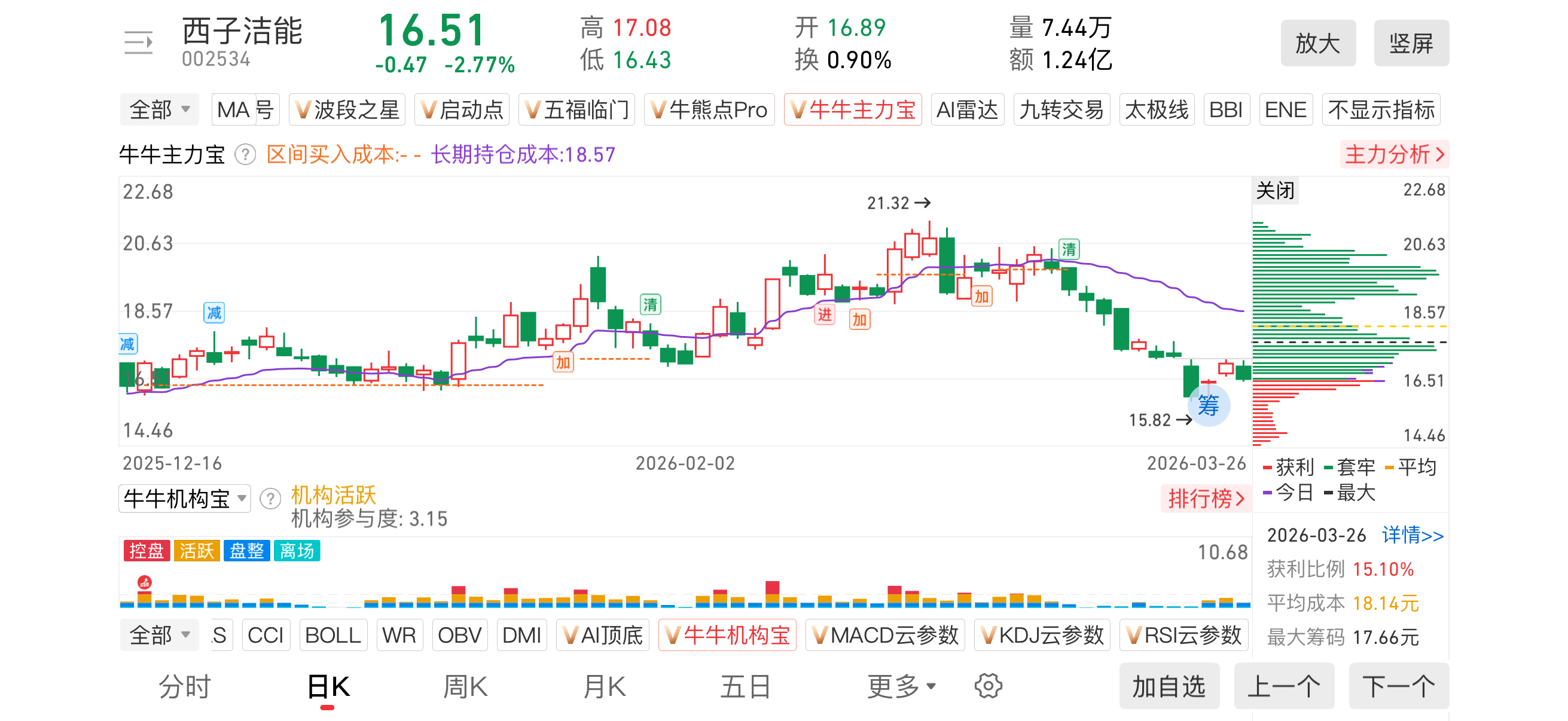The width and height of the screenshot is (1568, 721).
Task: Open the stock list menu icon
Action: coord(138,42)
